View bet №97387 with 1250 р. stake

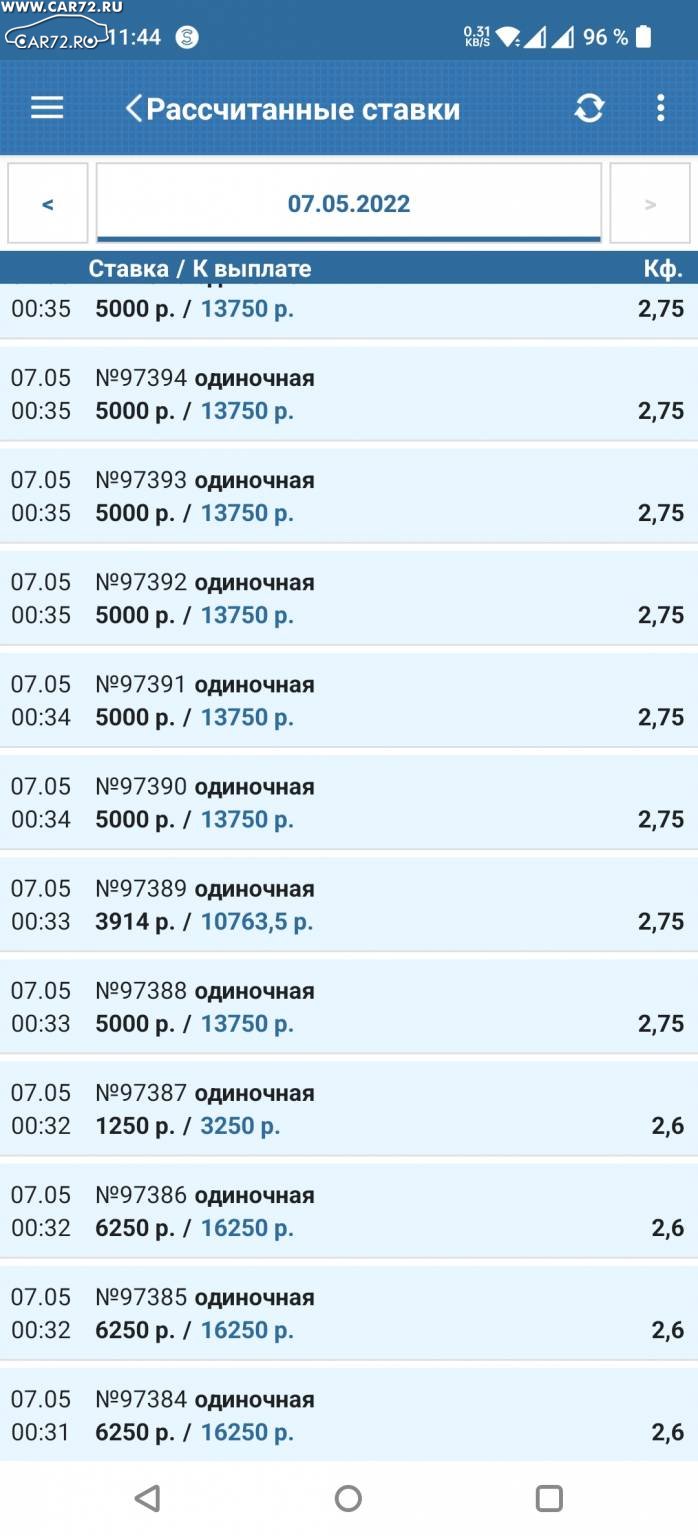[349, 1108]
